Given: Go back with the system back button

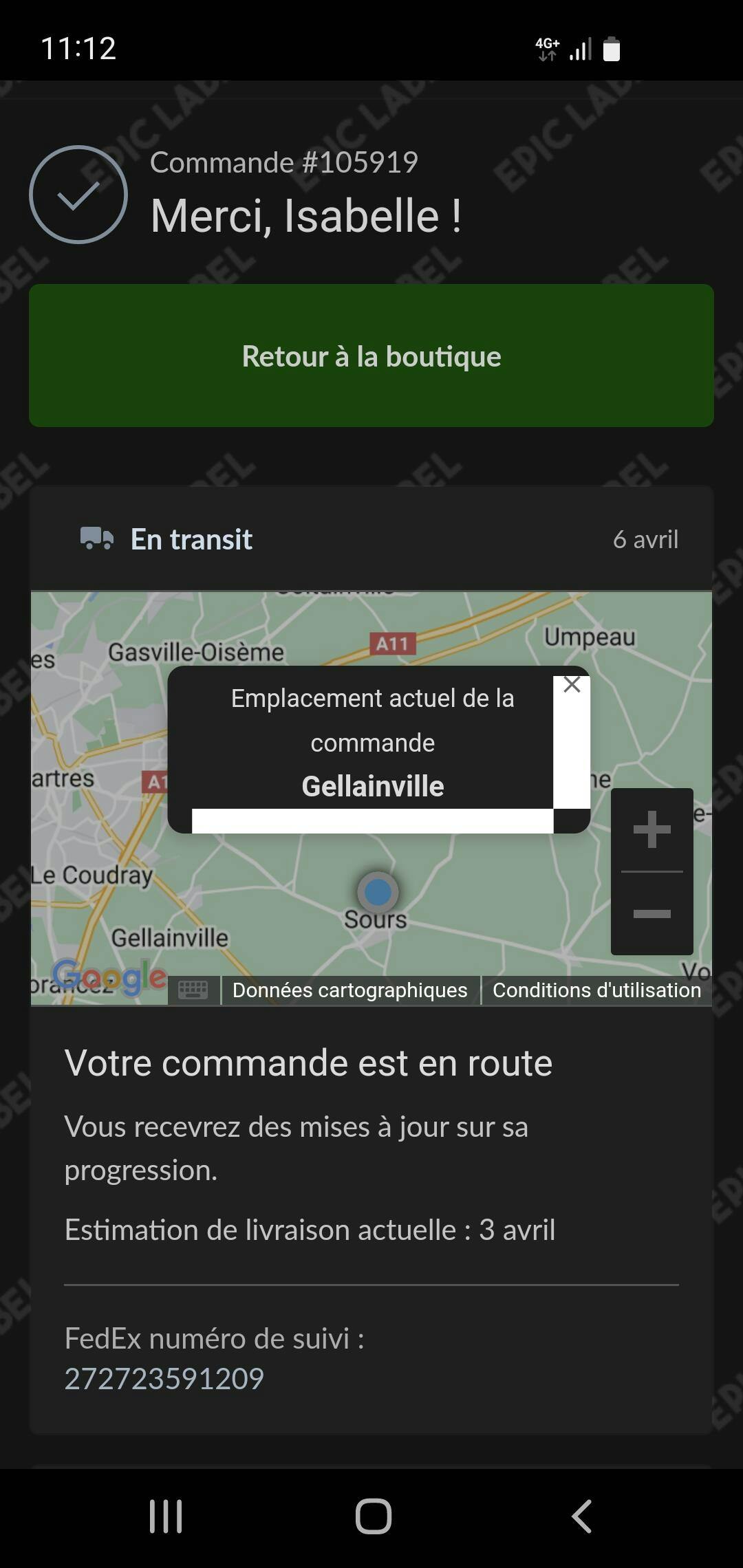Looking at the screenshot, I should [x=582, y=1516].
